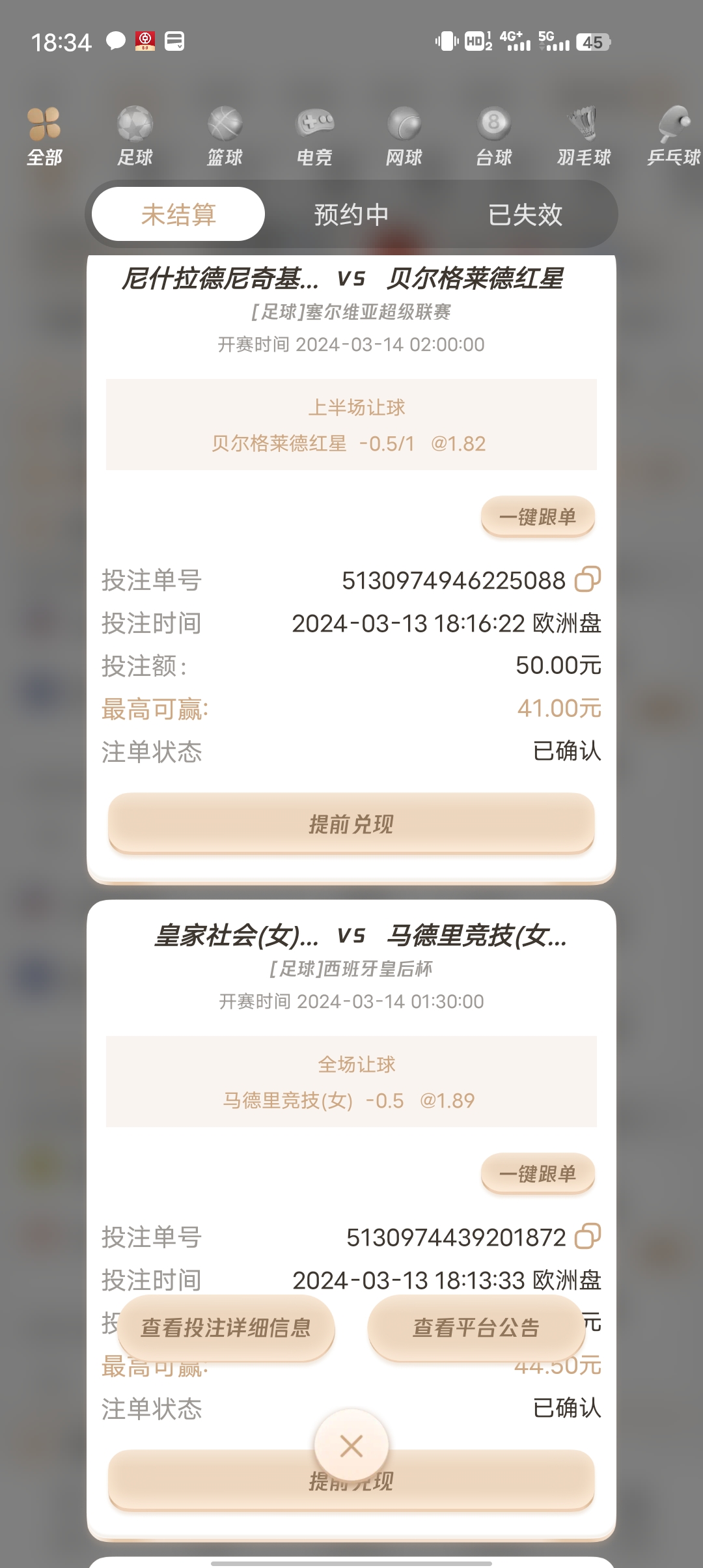Open the 网球 category
Image resolution: width=703 pixels, height=1568 pixels.
[404, 135]
